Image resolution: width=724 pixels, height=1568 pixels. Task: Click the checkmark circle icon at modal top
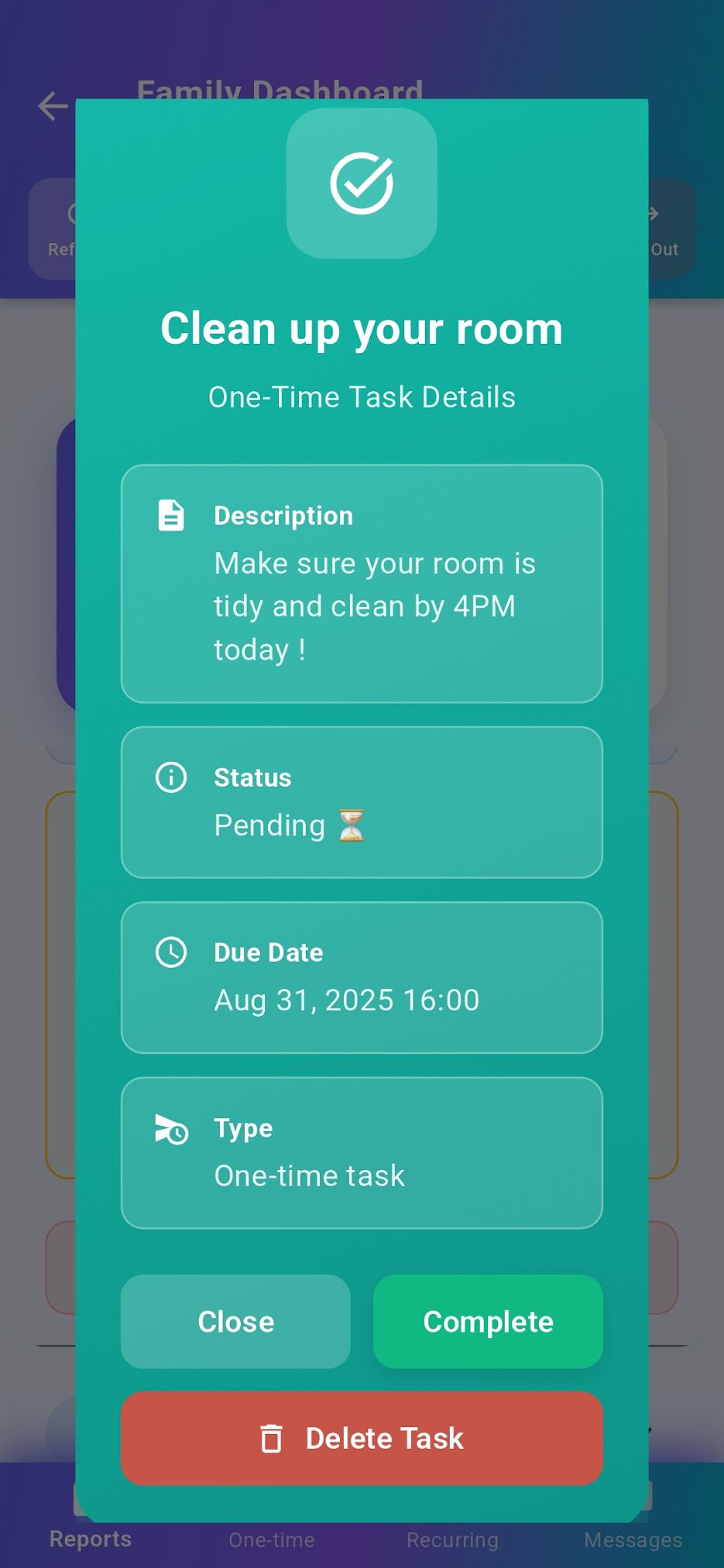tap(362, 183)
